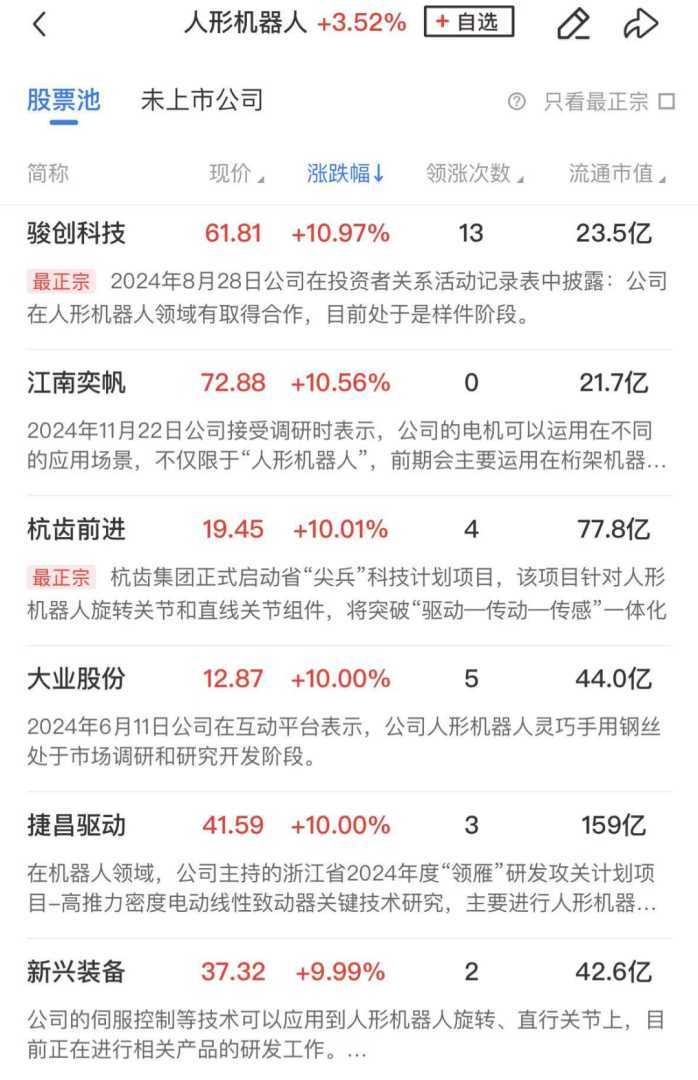This screenshot has width=698, height=1080.
Task: Go back using the top-left arrow
Action: pos(39,24)
